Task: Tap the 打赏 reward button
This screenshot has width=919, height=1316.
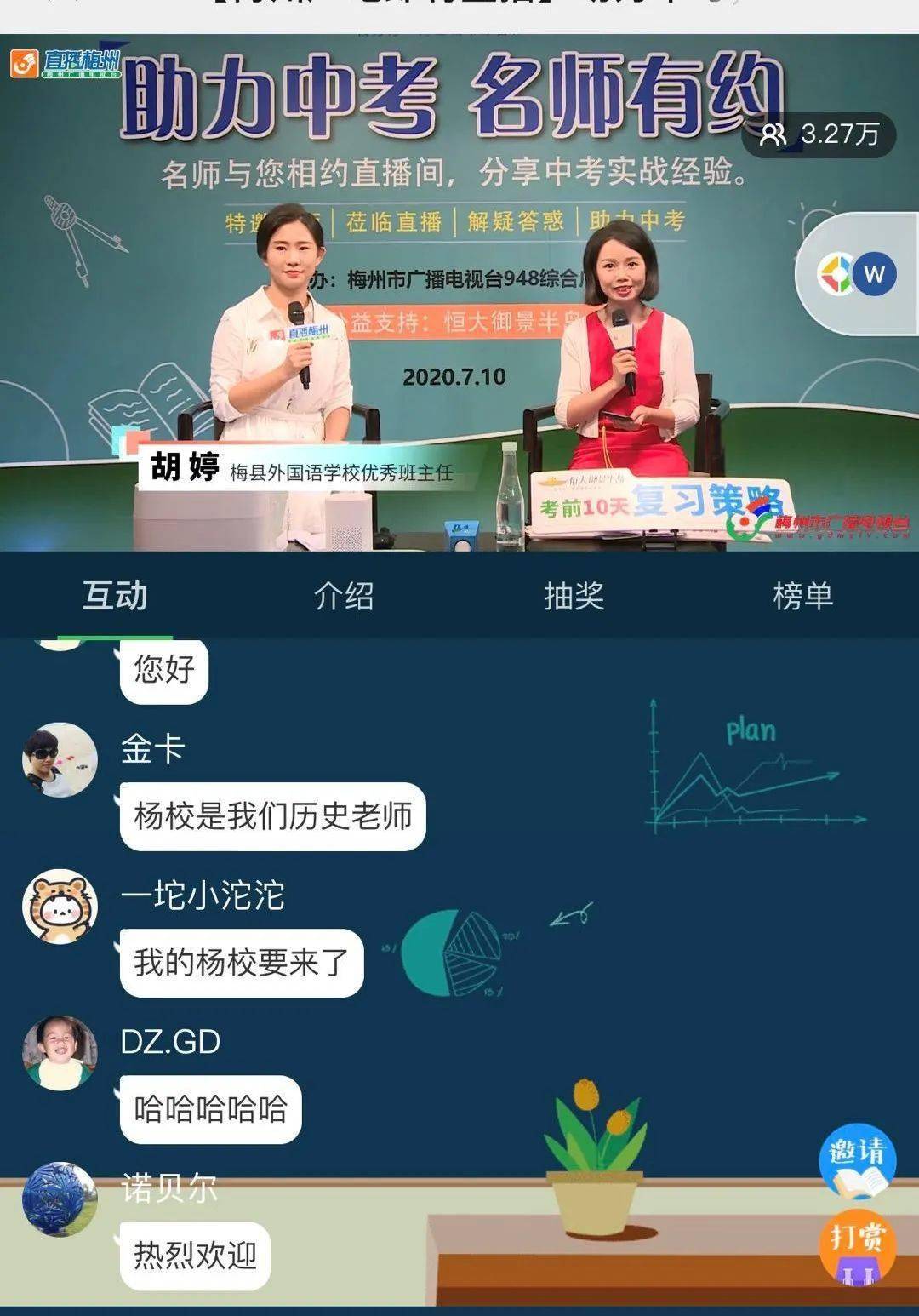Action: pos(857,1246)
